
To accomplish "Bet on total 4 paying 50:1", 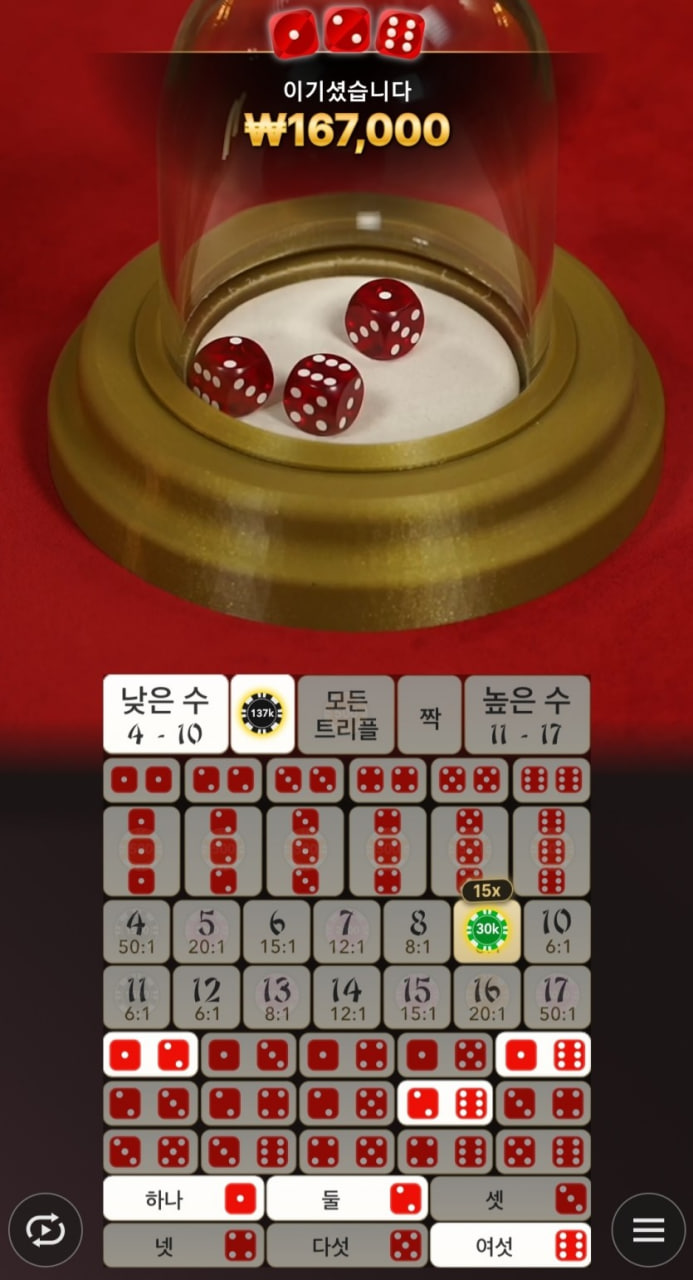I will (x=137, y=931).
